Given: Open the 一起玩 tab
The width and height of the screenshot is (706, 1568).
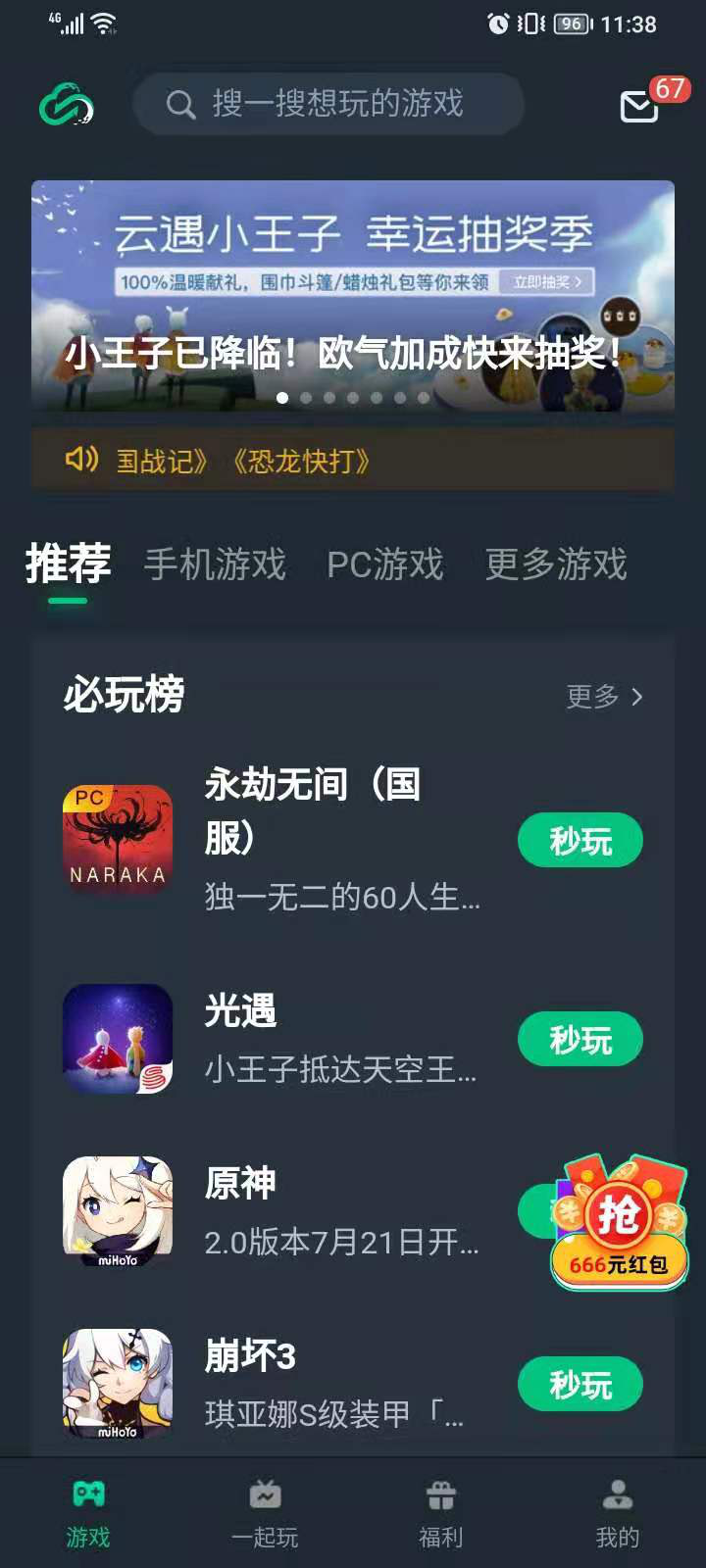Looking at the screenshot, I should [265, 1512].
